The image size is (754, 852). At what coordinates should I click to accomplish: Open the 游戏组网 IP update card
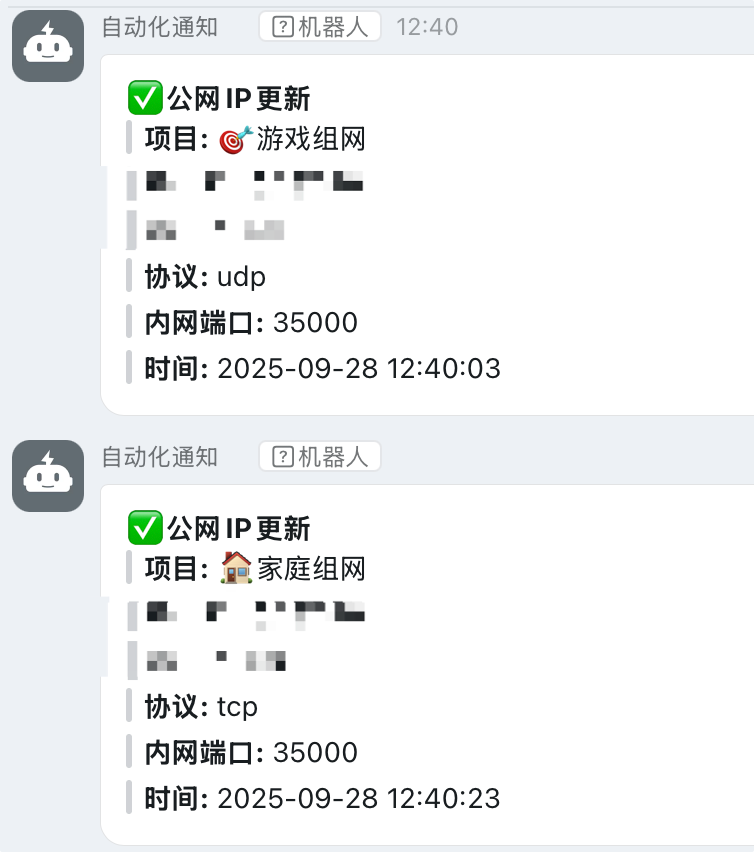430,234
